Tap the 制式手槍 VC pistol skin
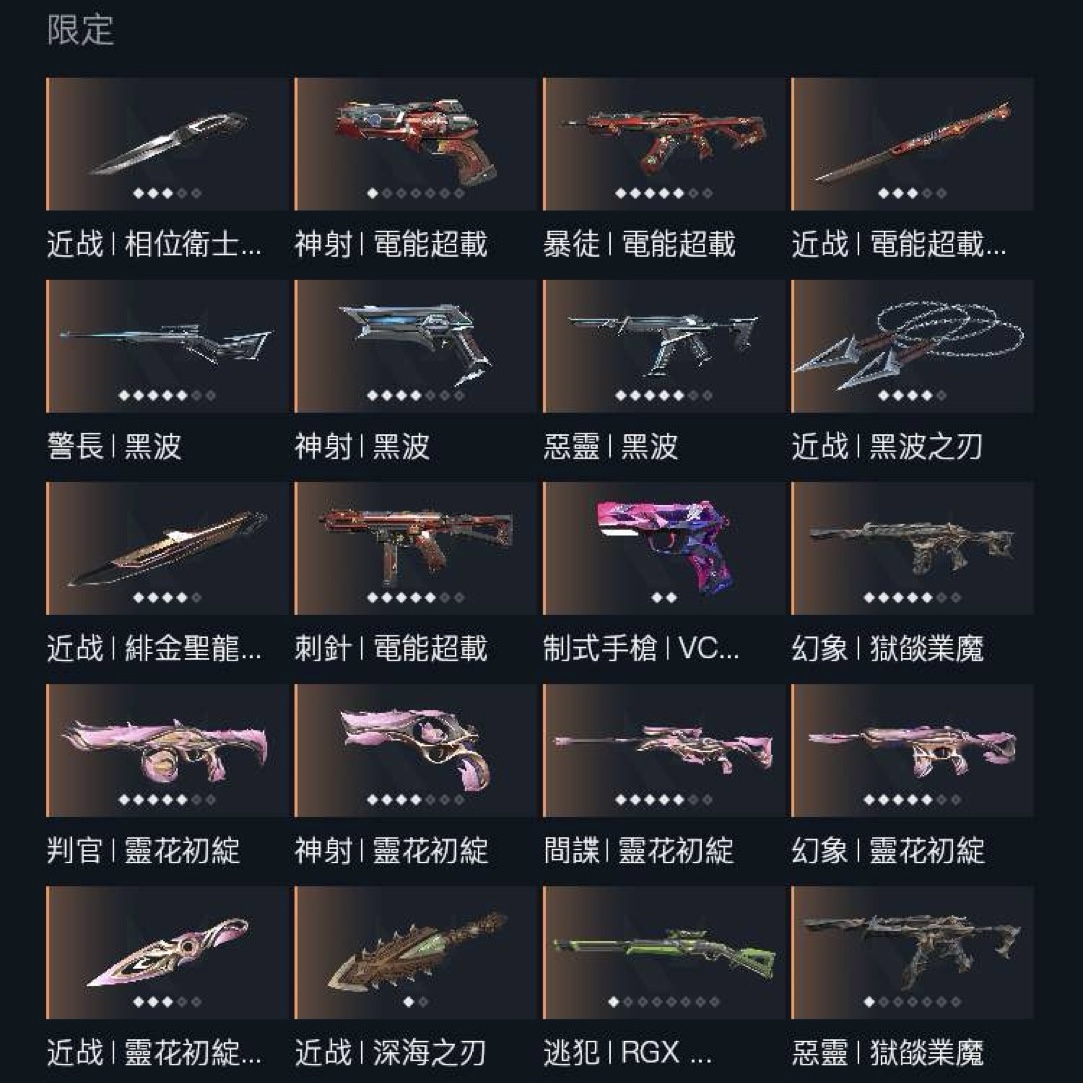The height and width of the screenshot is (1083, 1083). point(664,548)
